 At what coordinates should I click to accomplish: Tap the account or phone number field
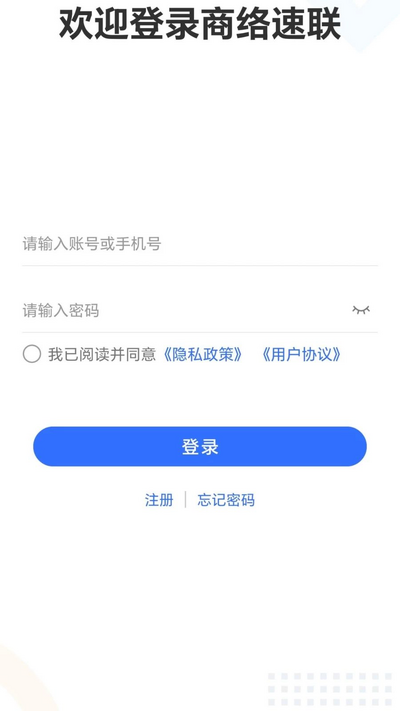coord(200,244)
